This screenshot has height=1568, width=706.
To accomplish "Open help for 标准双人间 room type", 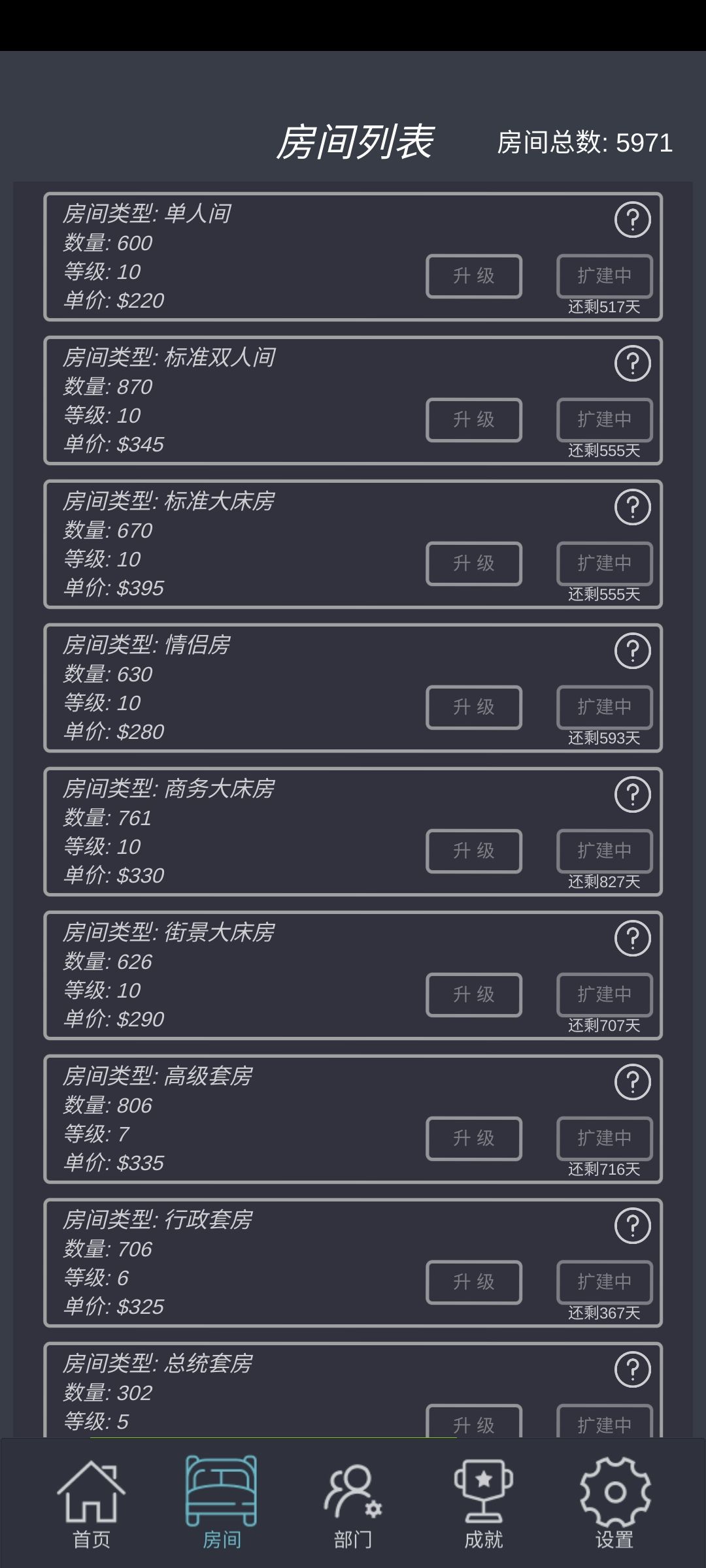I will click(632, 363).
